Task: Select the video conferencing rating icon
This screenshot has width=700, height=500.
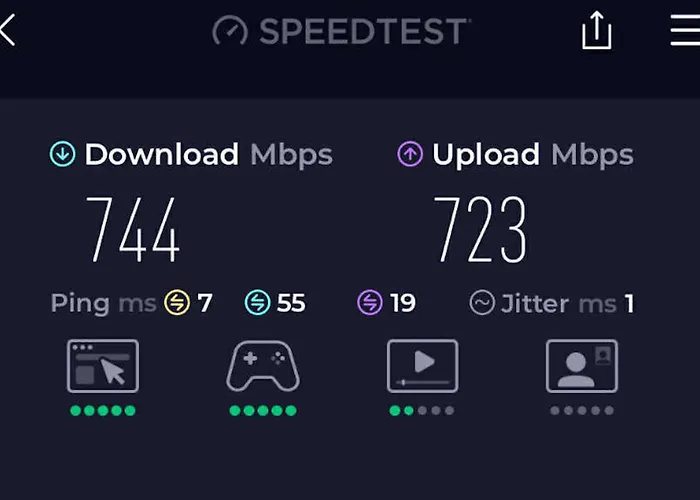Action: click(582, 366)
